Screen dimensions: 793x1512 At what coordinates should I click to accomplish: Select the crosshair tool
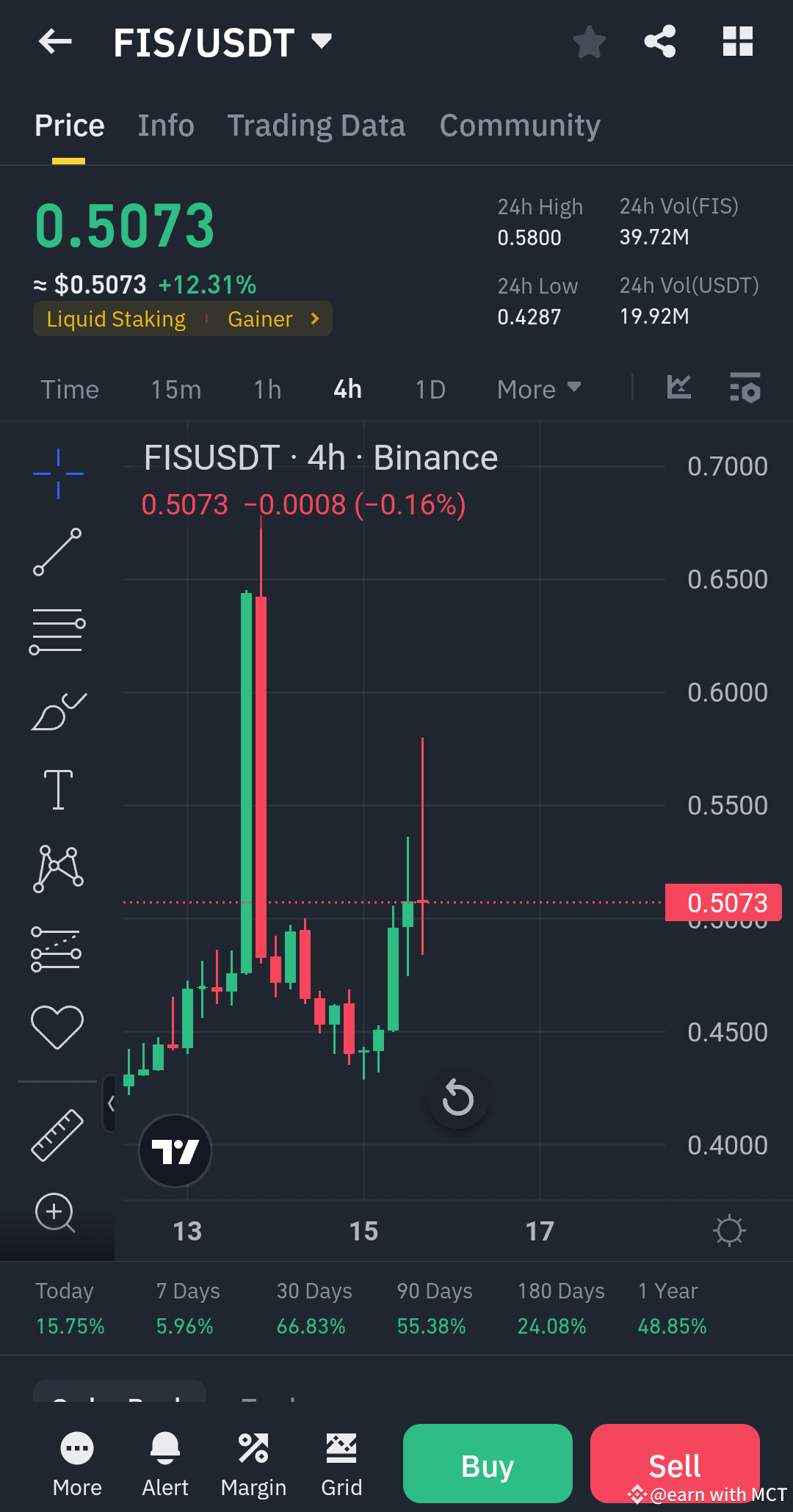click(x=58, y=473)
